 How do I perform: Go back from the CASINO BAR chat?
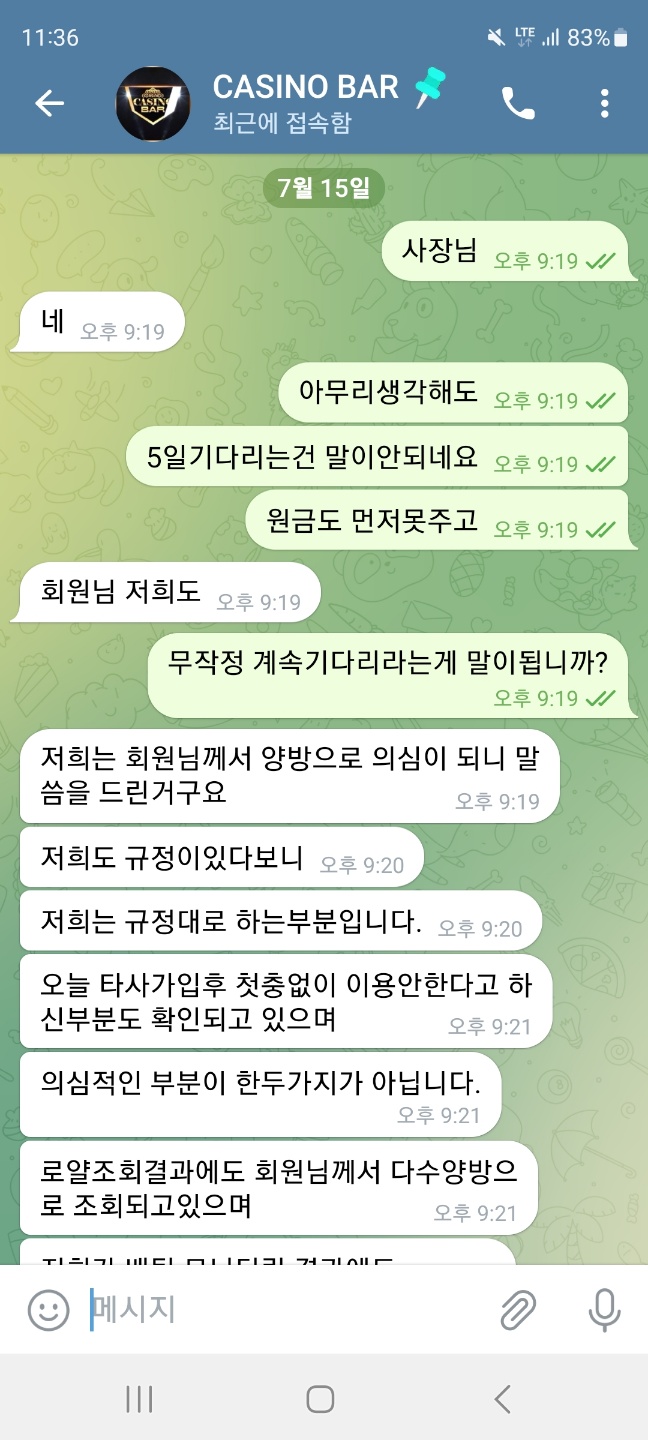49,103
